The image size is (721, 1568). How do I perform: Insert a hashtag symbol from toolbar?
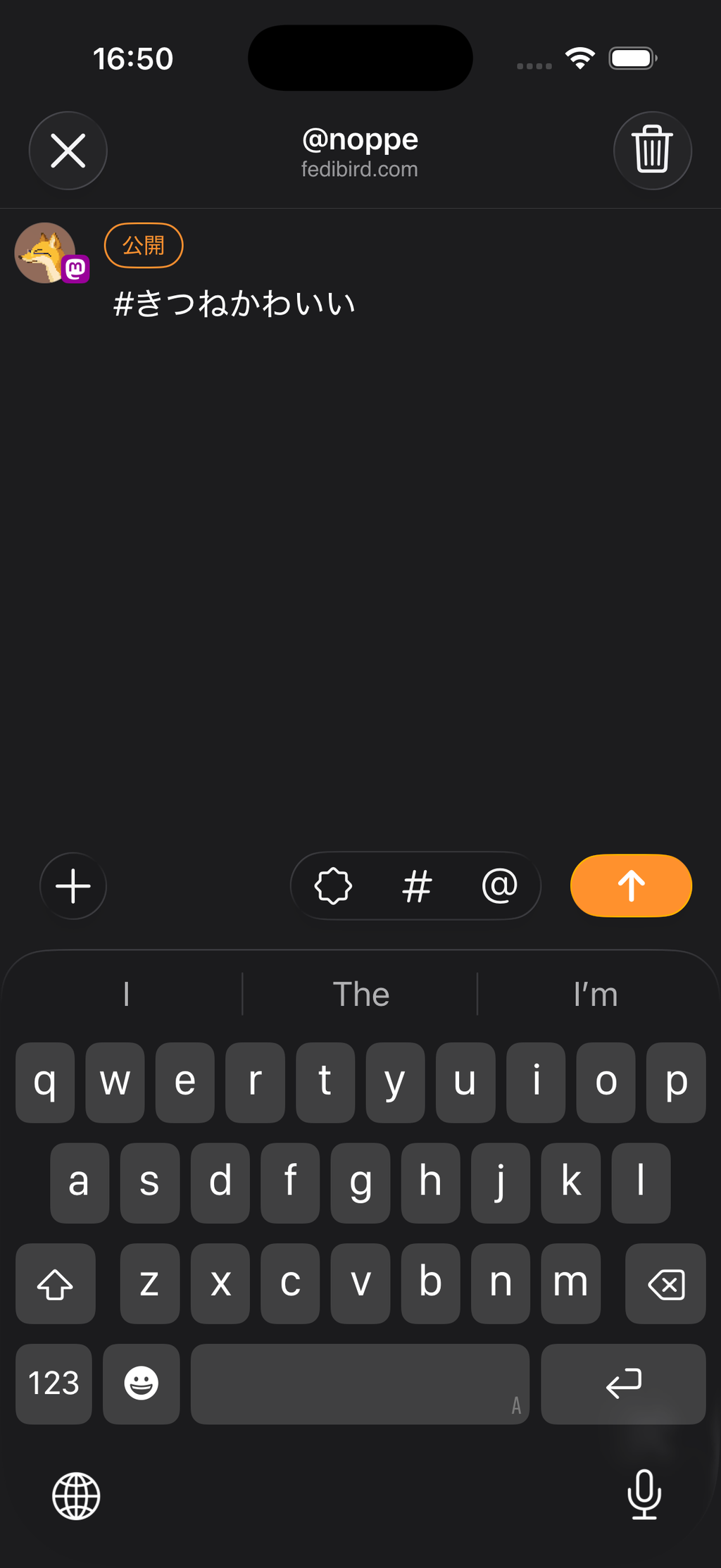[x=416, y=885]
